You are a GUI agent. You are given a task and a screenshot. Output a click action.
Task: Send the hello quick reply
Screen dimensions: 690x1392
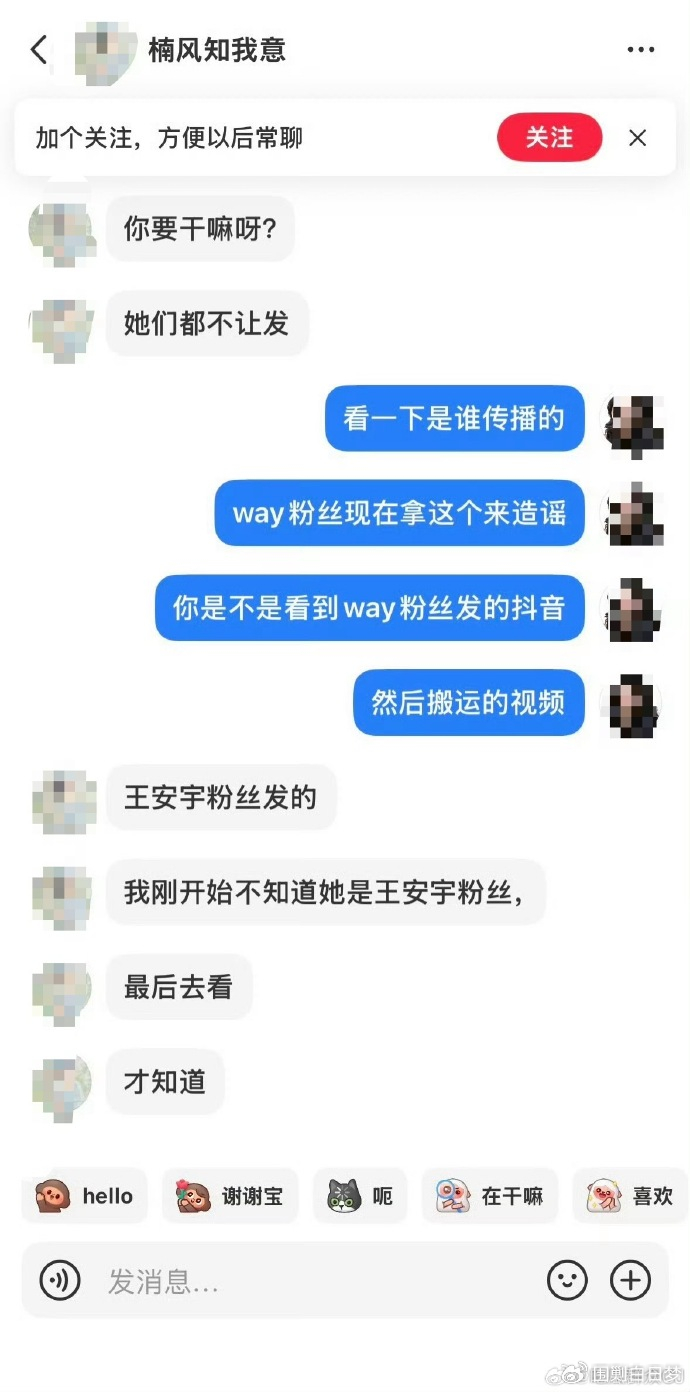click(84, 1196)
